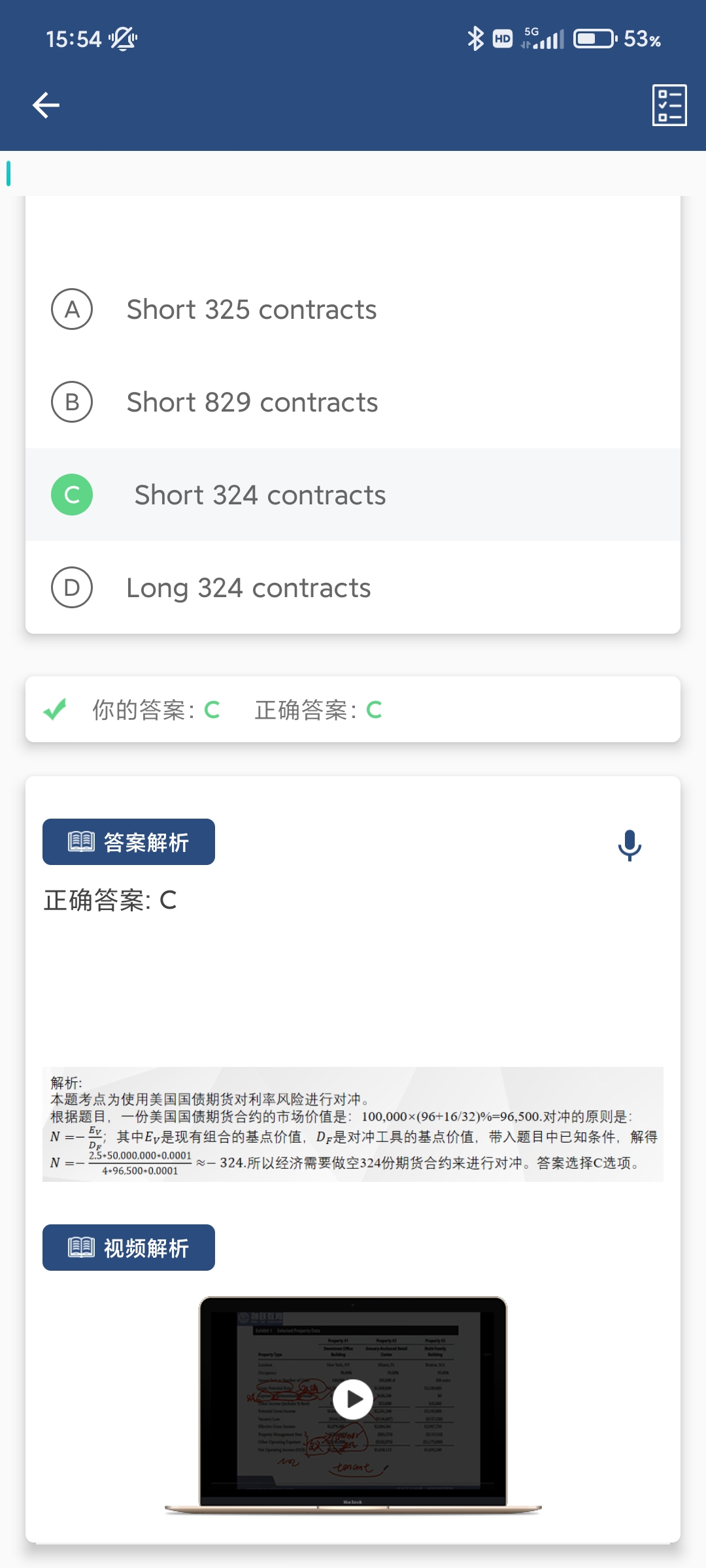Choose option B Short 829 contracts
Image resolution: width=706 pixels, height=1568 pixels.
pyautogui.click(x=252, y=402)
